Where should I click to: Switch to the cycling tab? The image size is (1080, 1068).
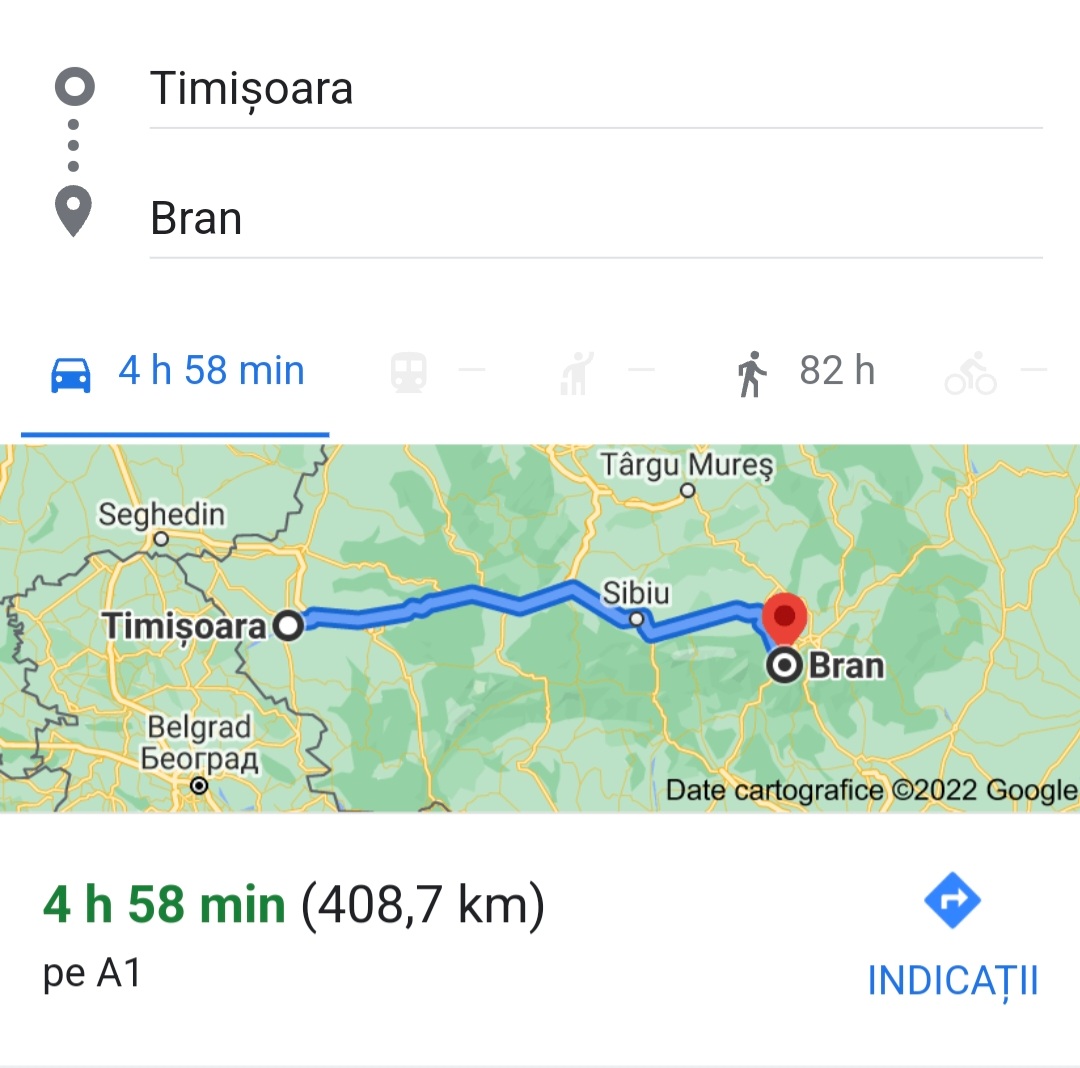[994, 372]
